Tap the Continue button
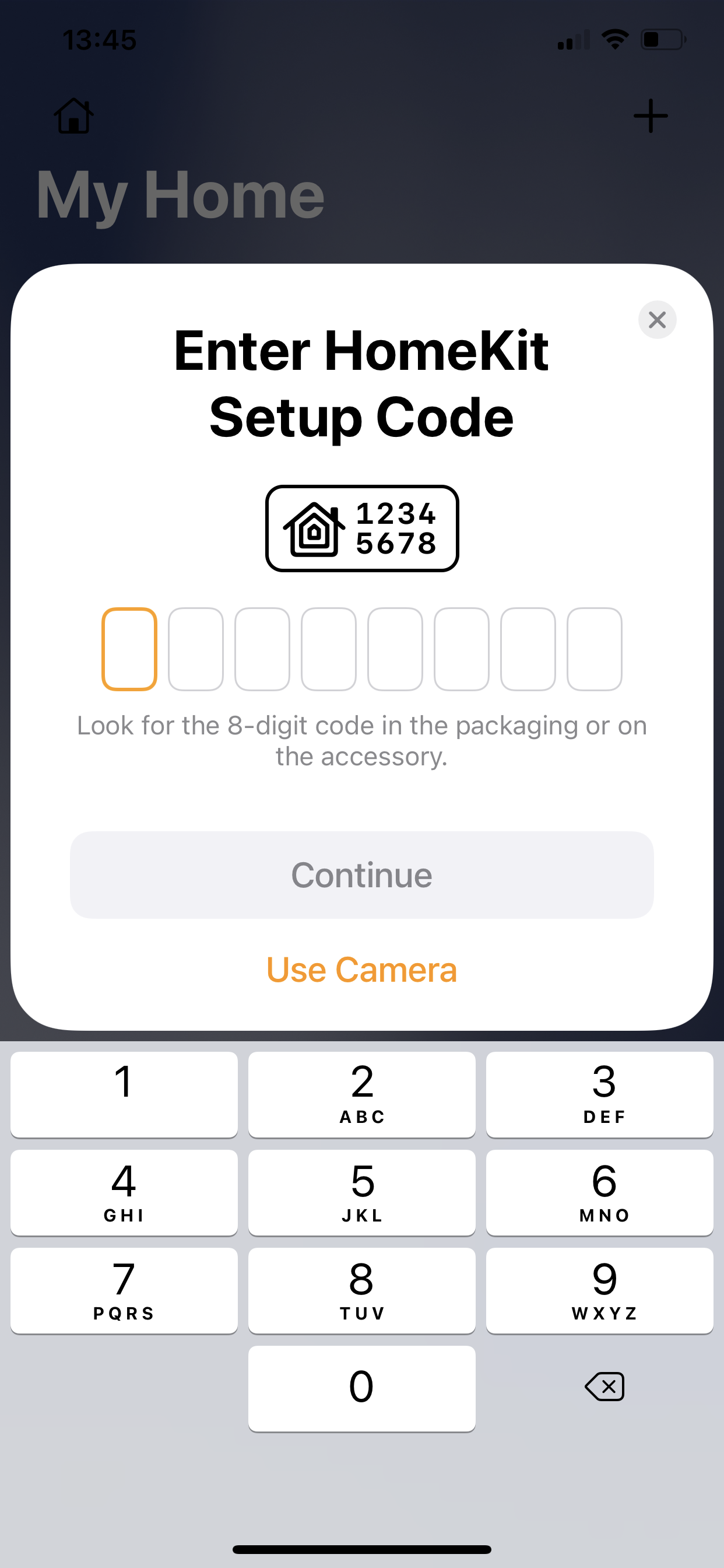Screen dimensions: 724x1568 coord(362,874)
